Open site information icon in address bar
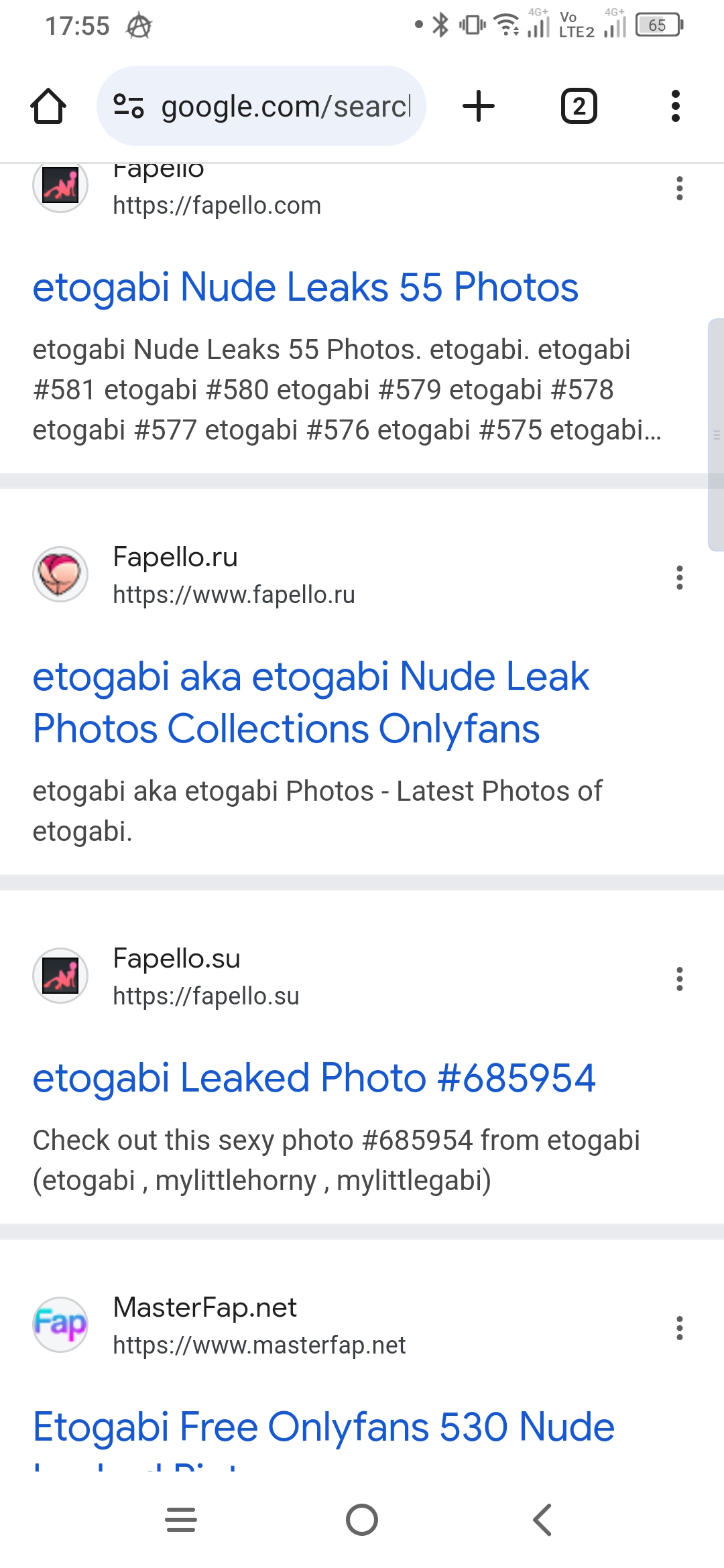Image resolution: width=724 pixels, height=1568 pixels. pyautogui.click(x=128, y=106)
